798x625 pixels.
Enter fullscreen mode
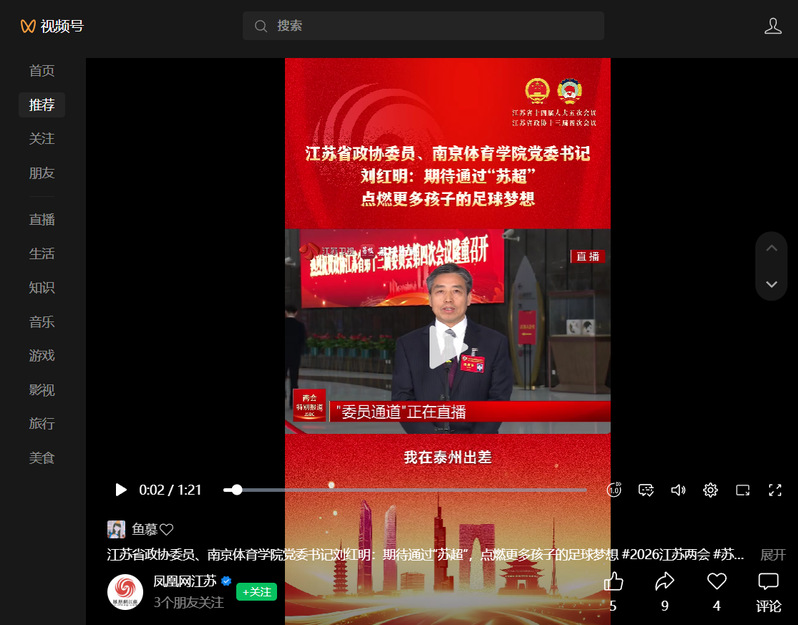click(x=774, y=490)
